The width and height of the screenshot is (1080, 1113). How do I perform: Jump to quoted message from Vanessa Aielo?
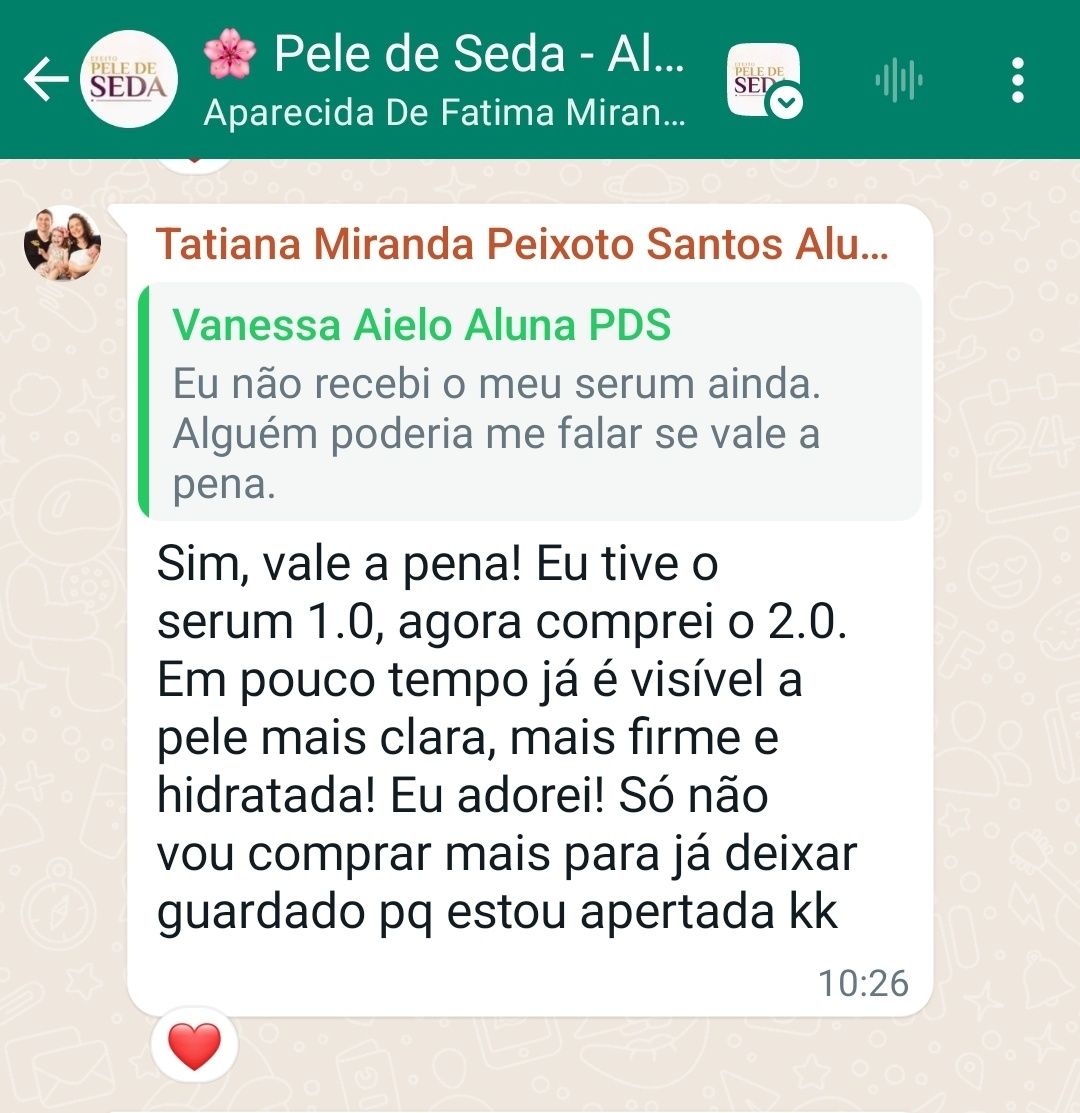530,402
